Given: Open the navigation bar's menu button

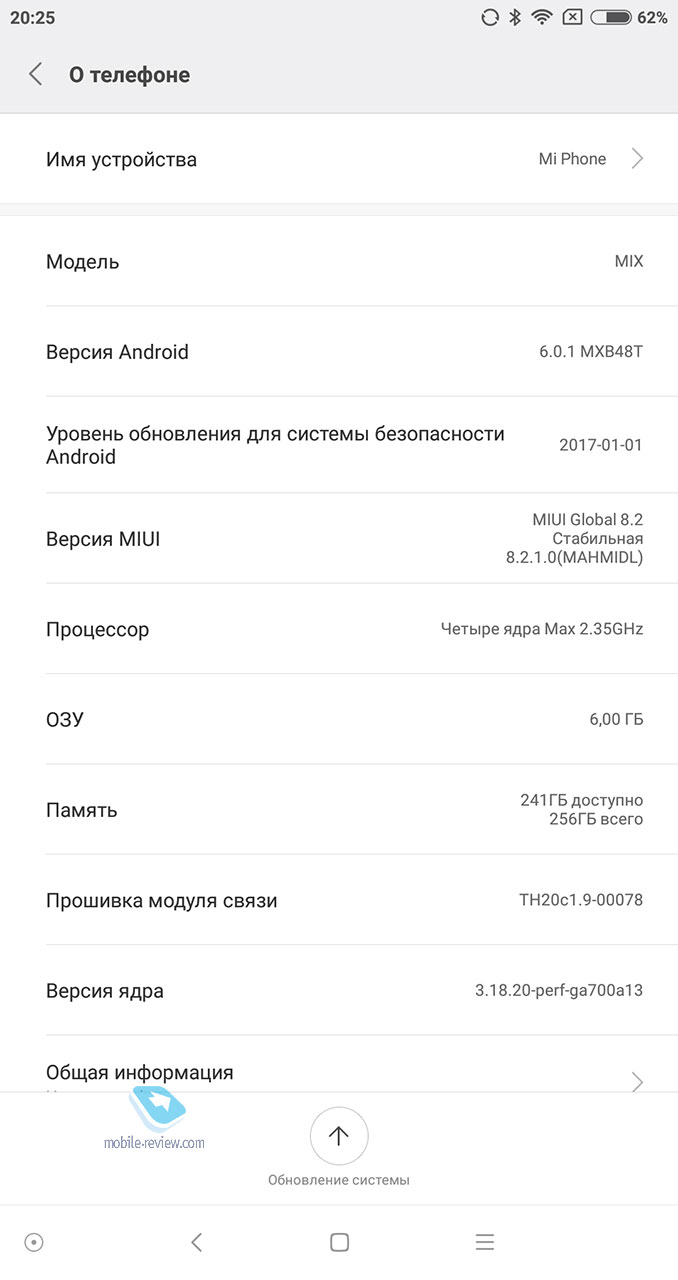Looking at the screenshot, I should (x=485, y=1242).
